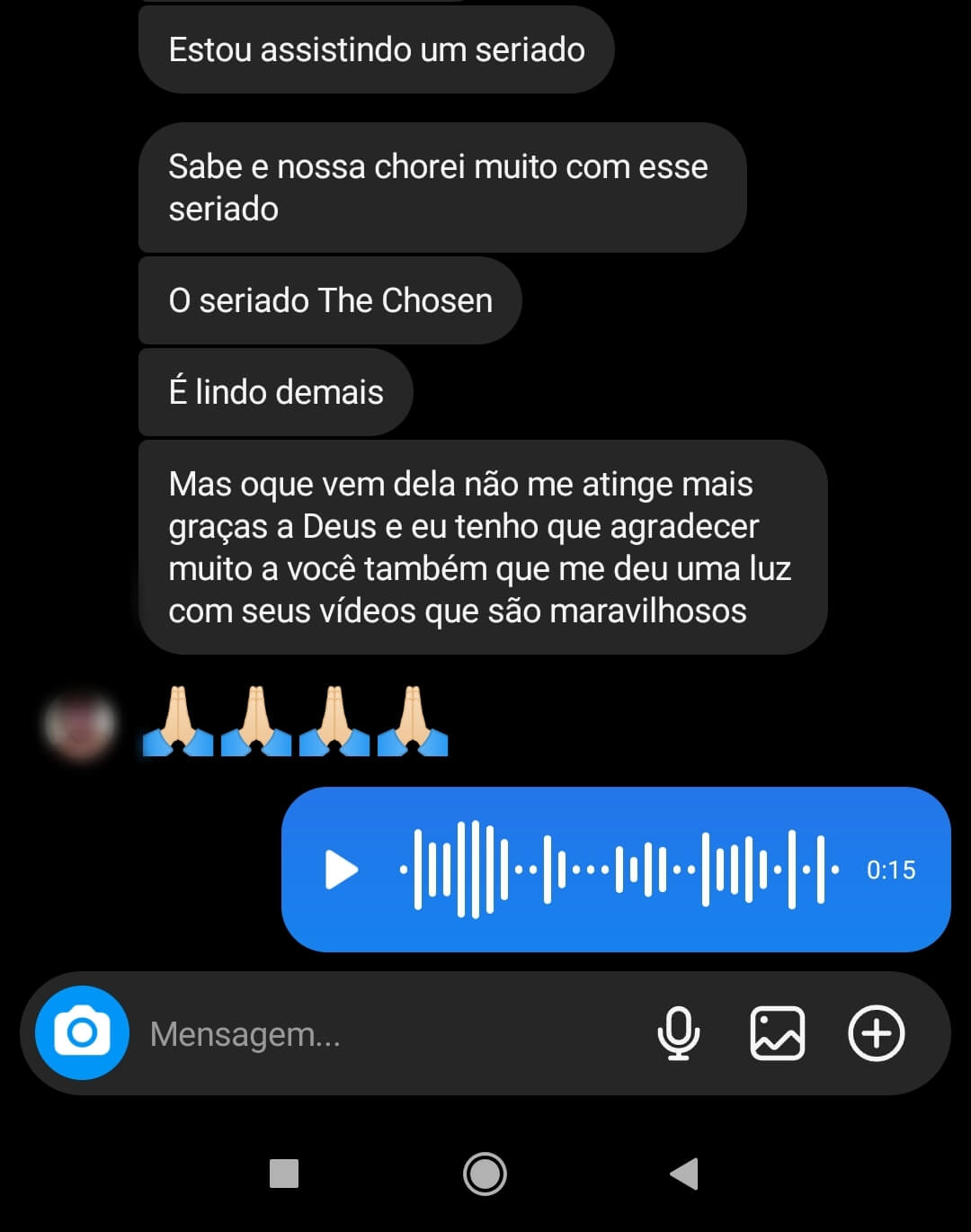This screenshot has width=971, height=1232.
Task: Open the camera from the message bar
Action: [x=82, y=1032]
